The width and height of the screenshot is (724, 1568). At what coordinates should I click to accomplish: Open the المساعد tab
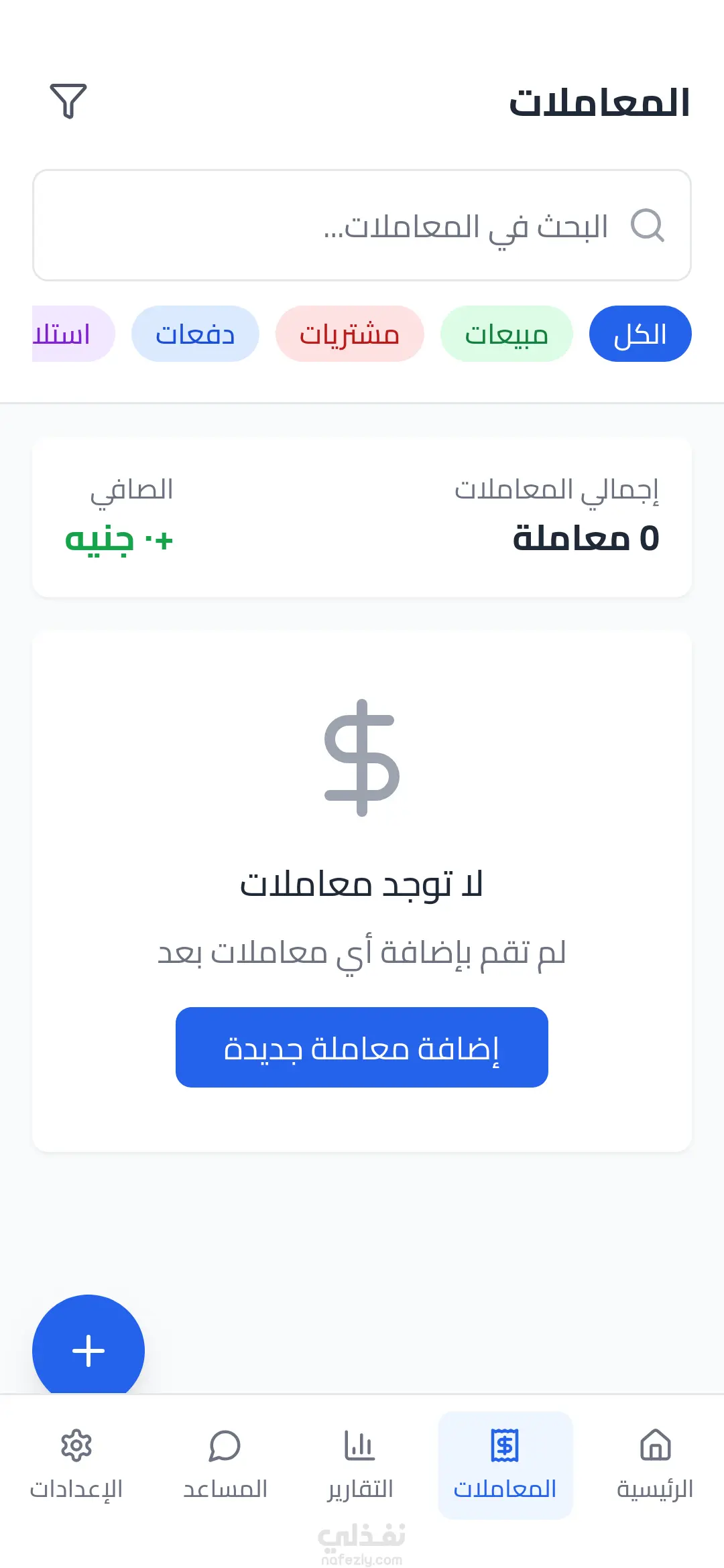225,1465
